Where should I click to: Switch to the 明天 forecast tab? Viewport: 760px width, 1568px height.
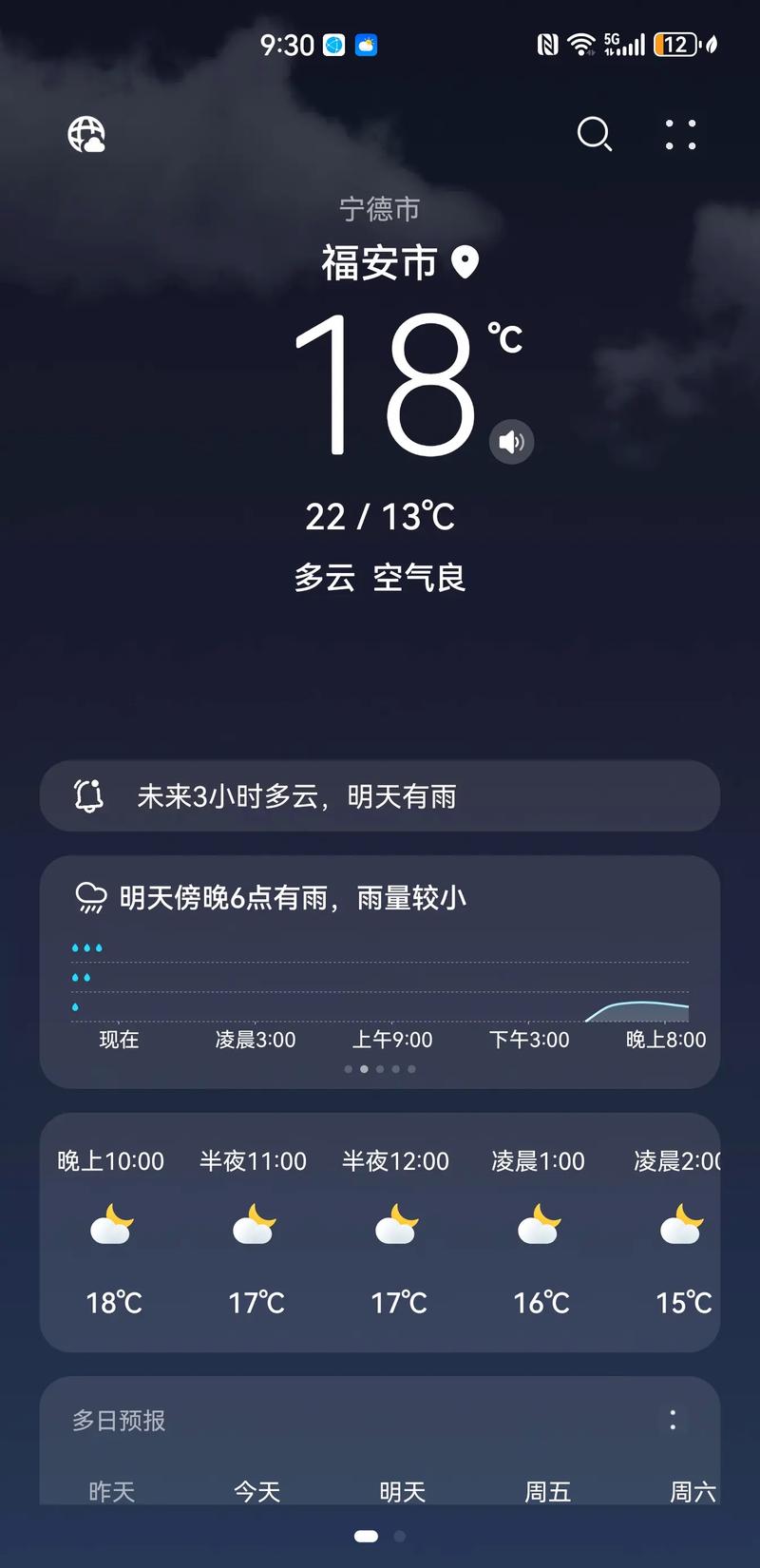tap(401, 1490)
